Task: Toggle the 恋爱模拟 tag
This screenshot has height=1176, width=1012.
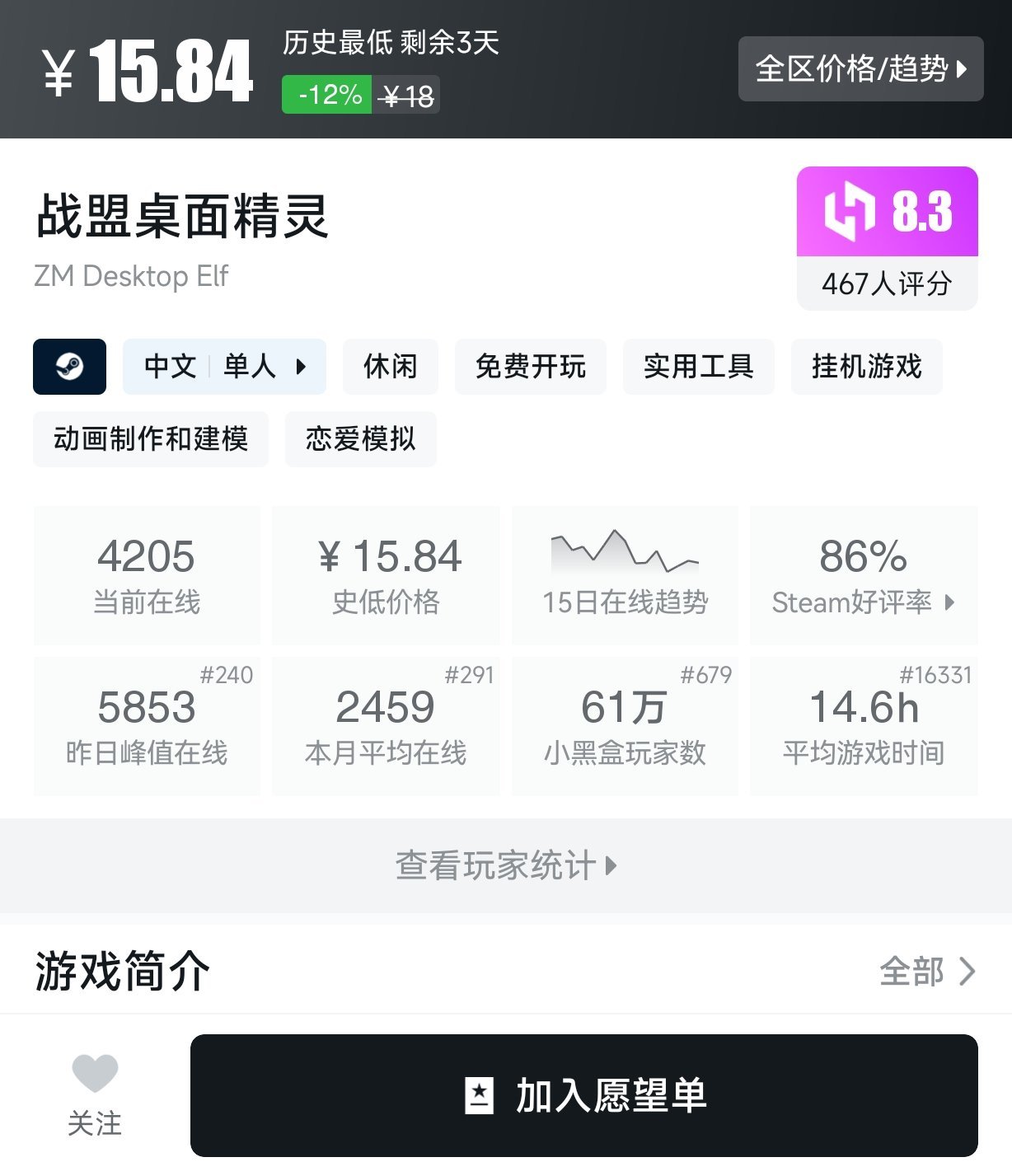Action: click(x=360, y=439)
